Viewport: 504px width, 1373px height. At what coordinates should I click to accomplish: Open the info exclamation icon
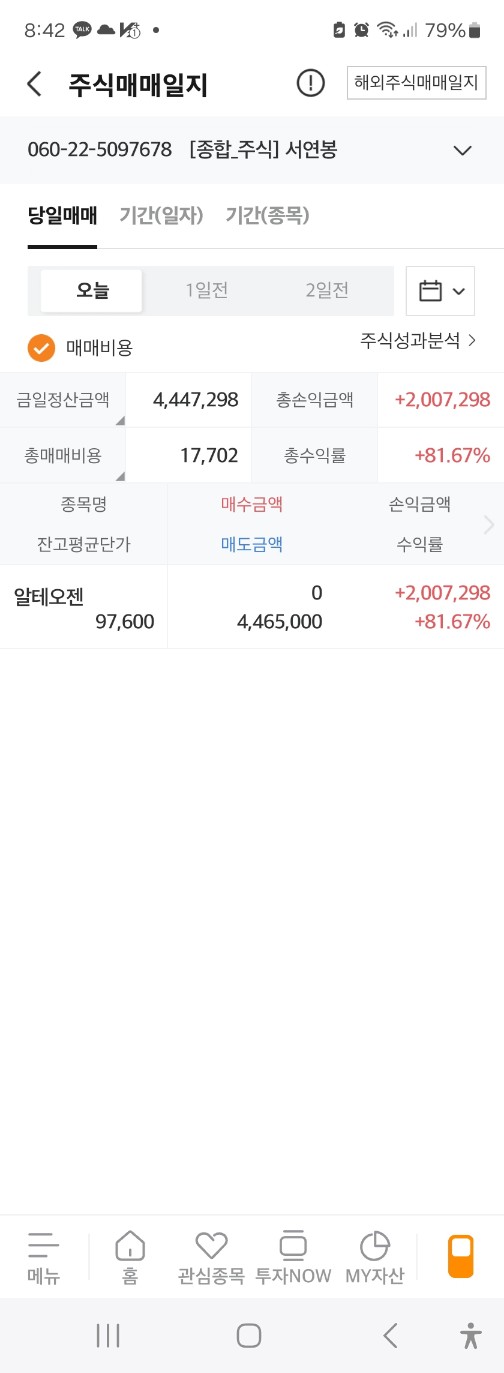[x=311, y=84]
